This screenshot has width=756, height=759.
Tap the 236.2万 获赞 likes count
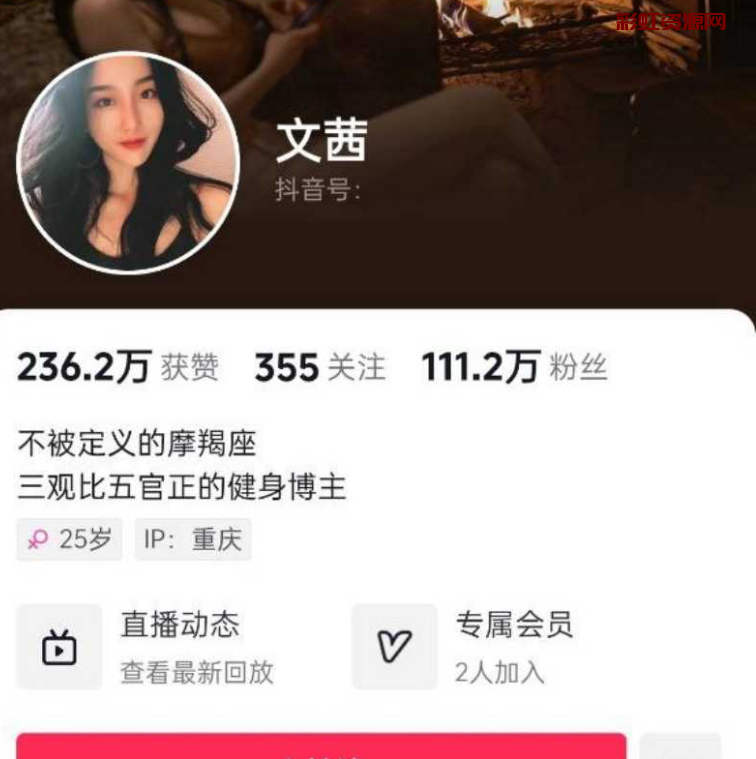(117, 368)
